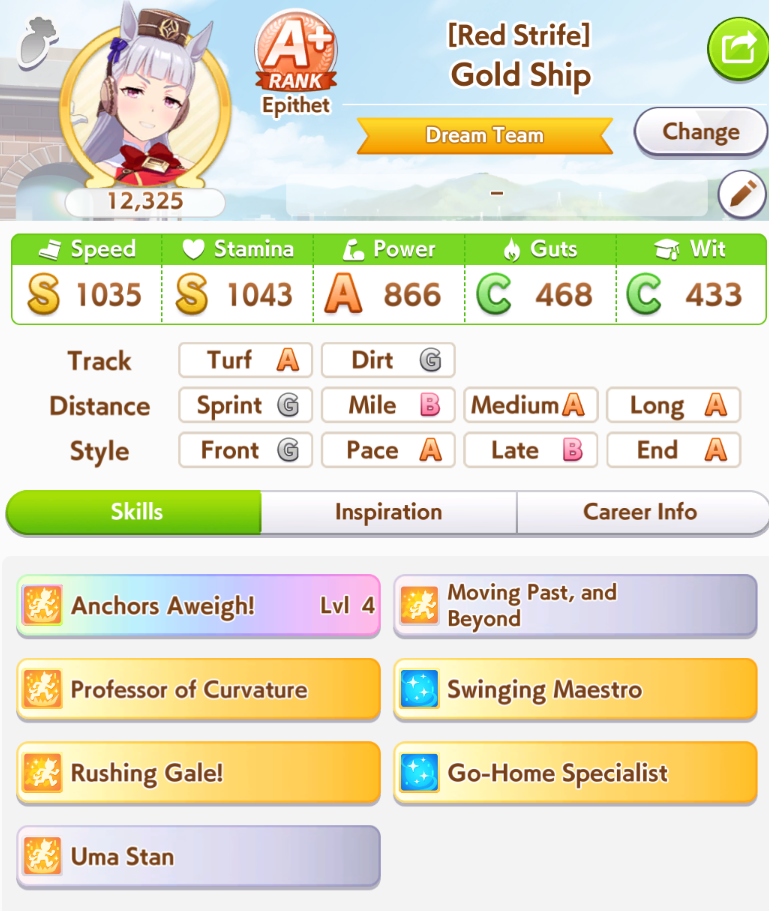
Task: Open the pencil edit icon
Action: click(742, 194)
